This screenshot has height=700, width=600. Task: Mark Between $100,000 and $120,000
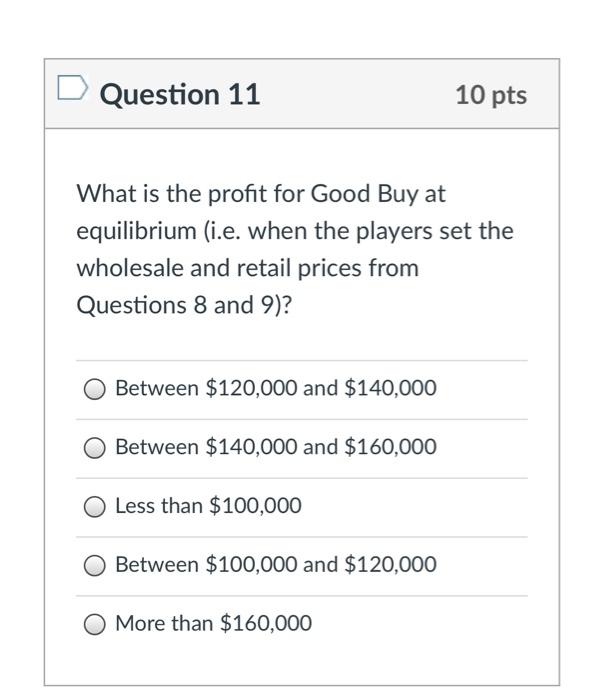(x=96, y=566)
